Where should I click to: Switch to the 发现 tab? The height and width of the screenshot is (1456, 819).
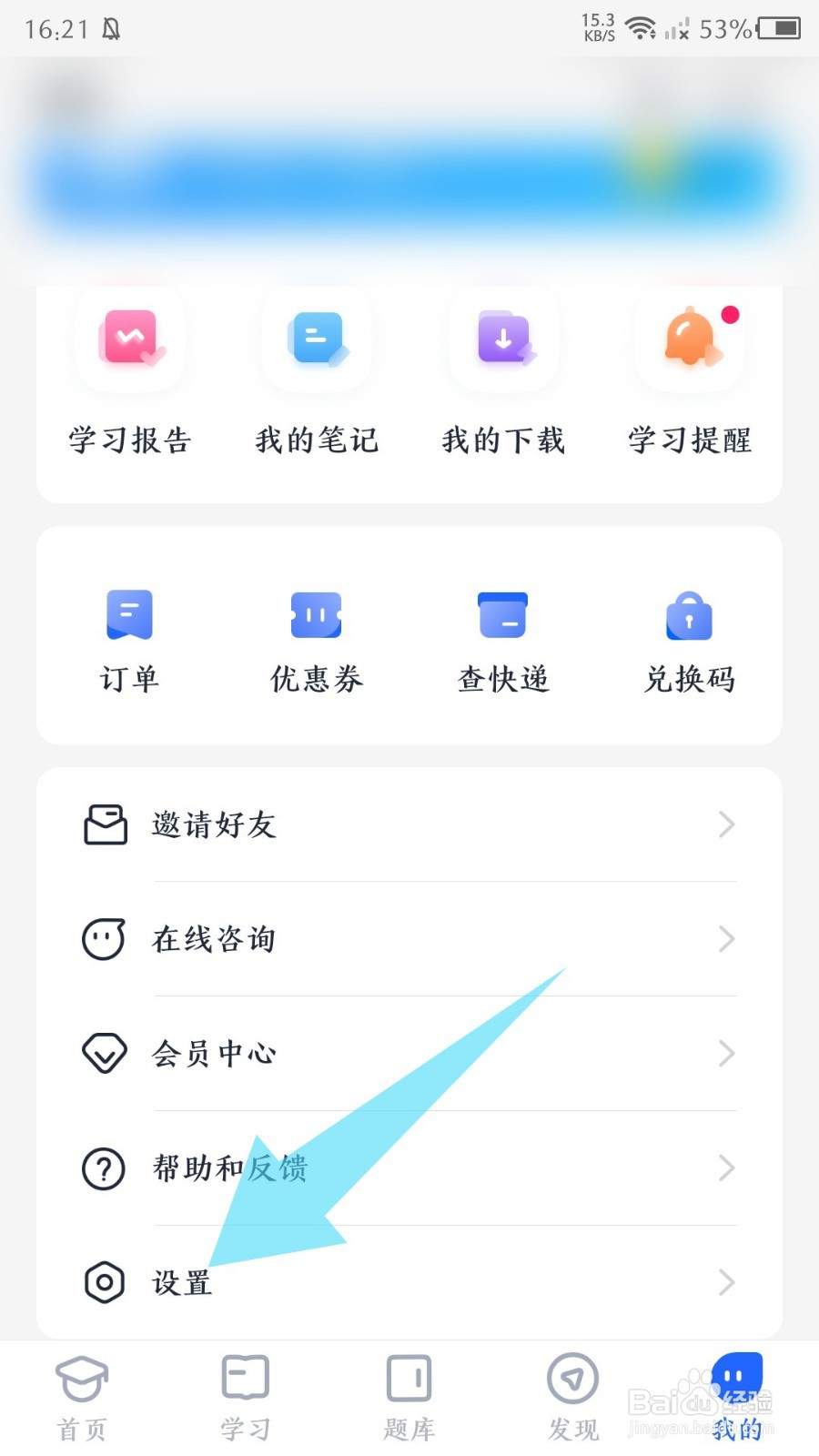pos(573,1398)
